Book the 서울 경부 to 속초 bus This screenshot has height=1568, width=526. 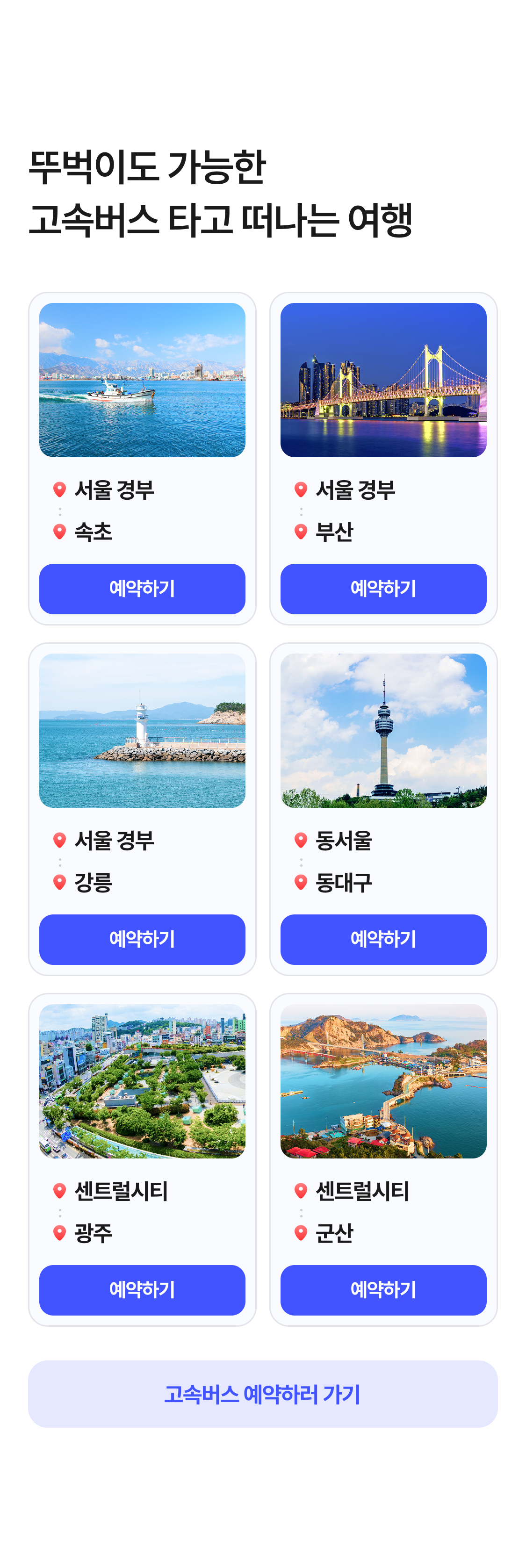(x=142, y=589)
